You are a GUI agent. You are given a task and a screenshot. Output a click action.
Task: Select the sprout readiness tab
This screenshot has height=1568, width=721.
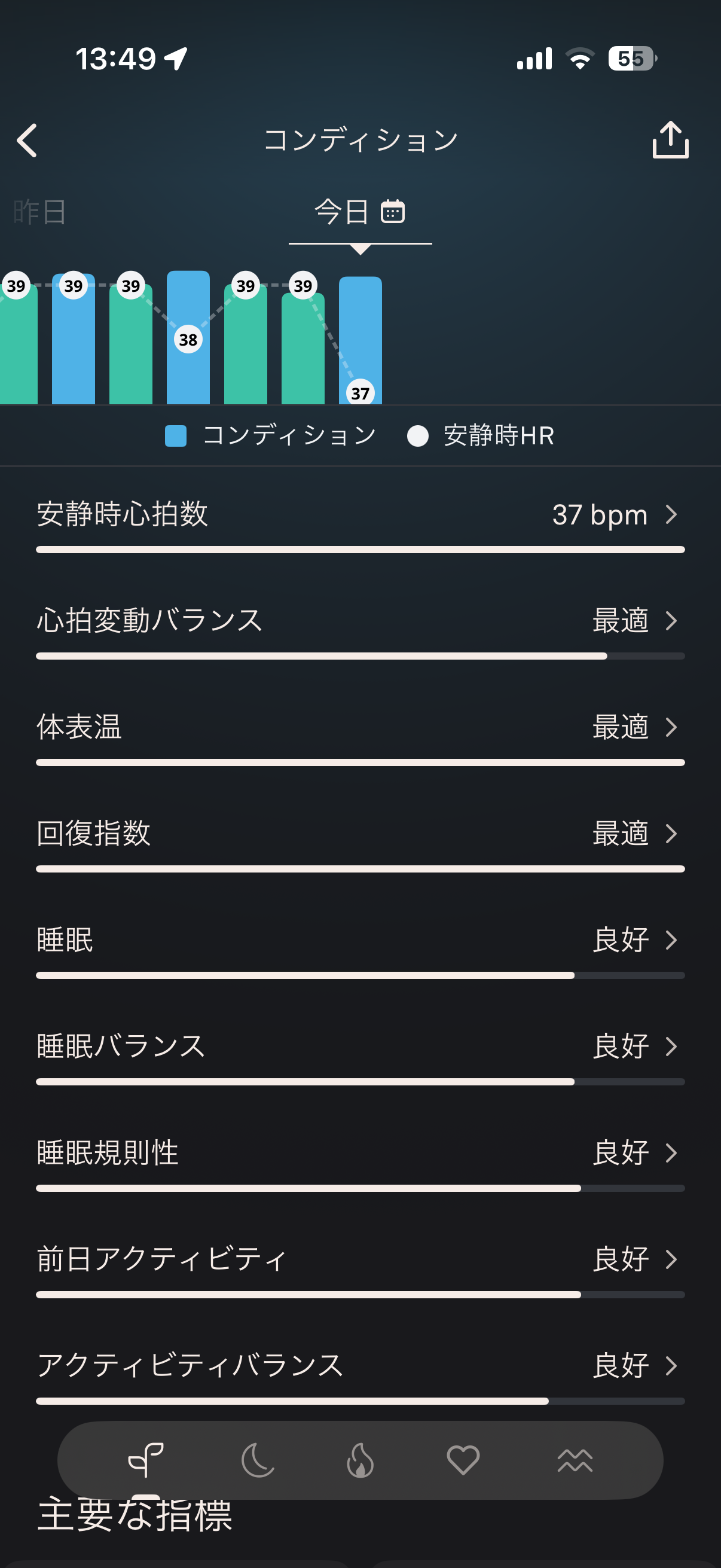coord(146,1460)
